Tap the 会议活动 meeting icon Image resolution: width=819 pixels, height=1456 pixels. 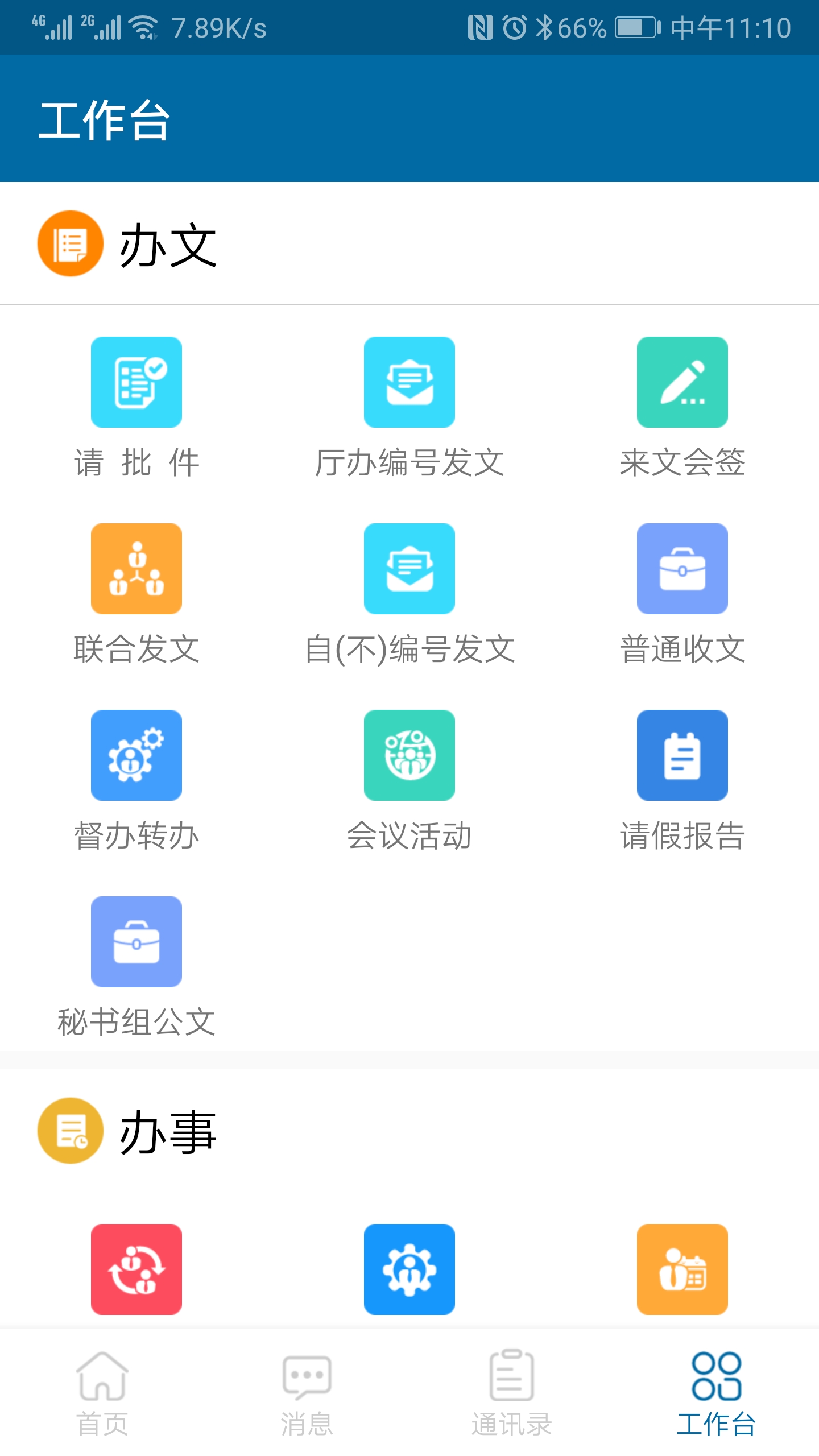click(x=409, y=755)
